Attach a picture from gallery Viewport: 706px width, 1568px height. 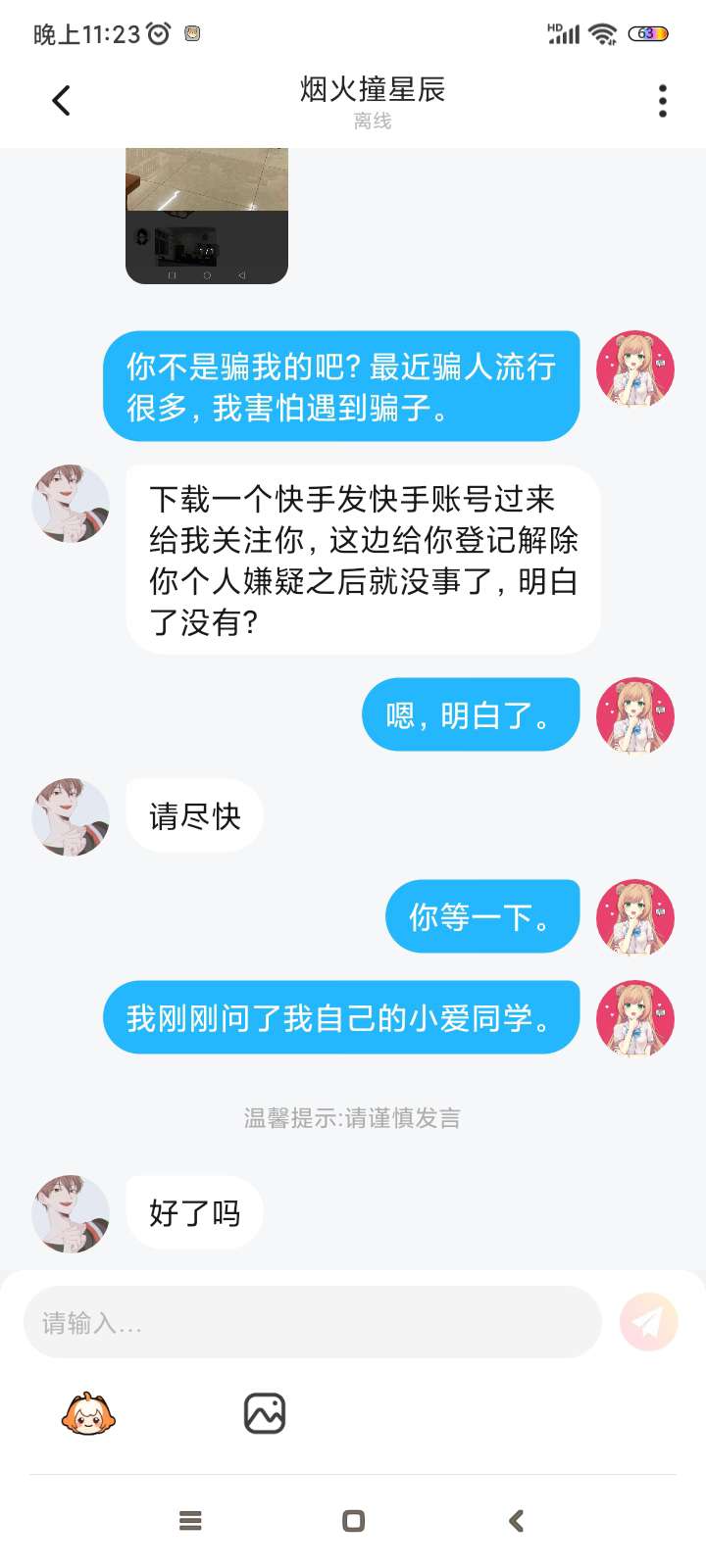click(265, 1413)
